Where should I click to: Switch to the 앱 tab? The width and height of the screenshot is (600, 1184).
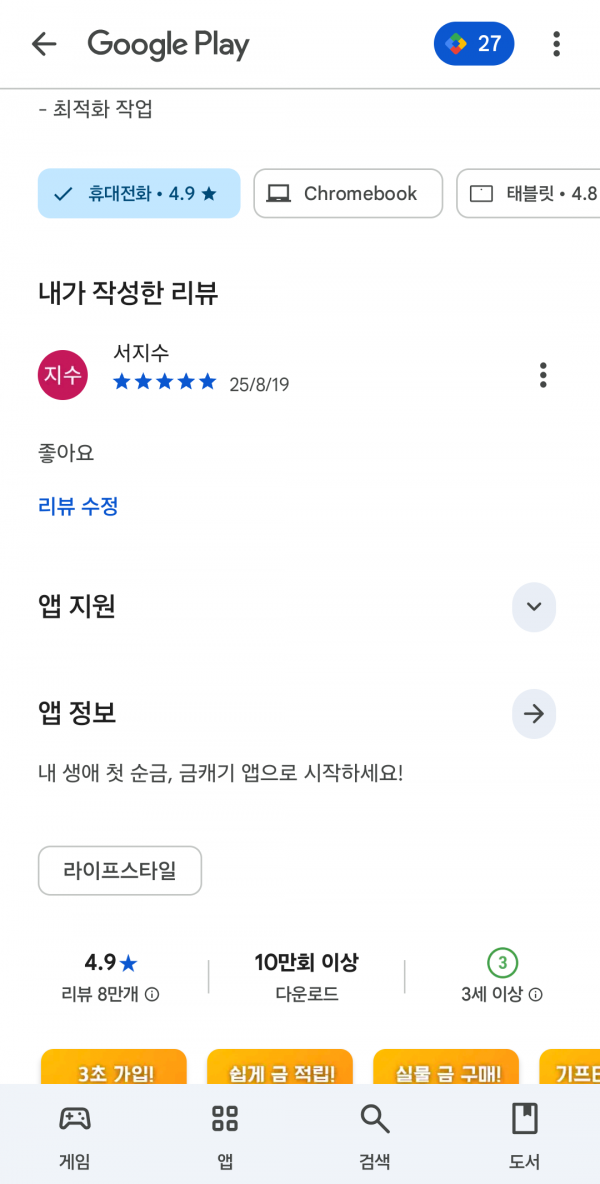point(225,1135)
